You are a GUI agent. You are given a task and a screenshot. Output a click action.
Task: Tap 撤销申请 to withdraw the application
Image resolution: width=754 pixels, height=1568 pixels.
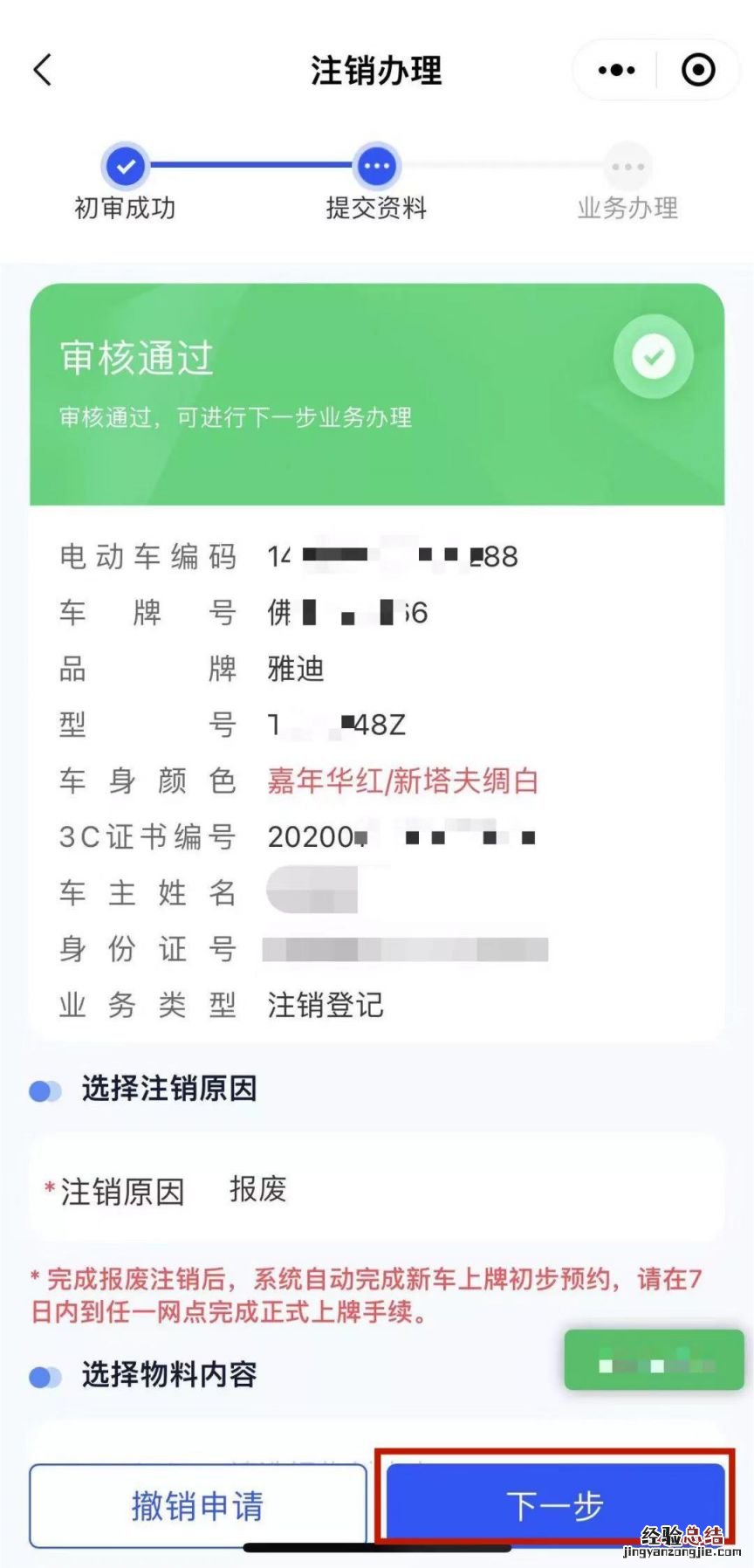tap(198, 1505)
